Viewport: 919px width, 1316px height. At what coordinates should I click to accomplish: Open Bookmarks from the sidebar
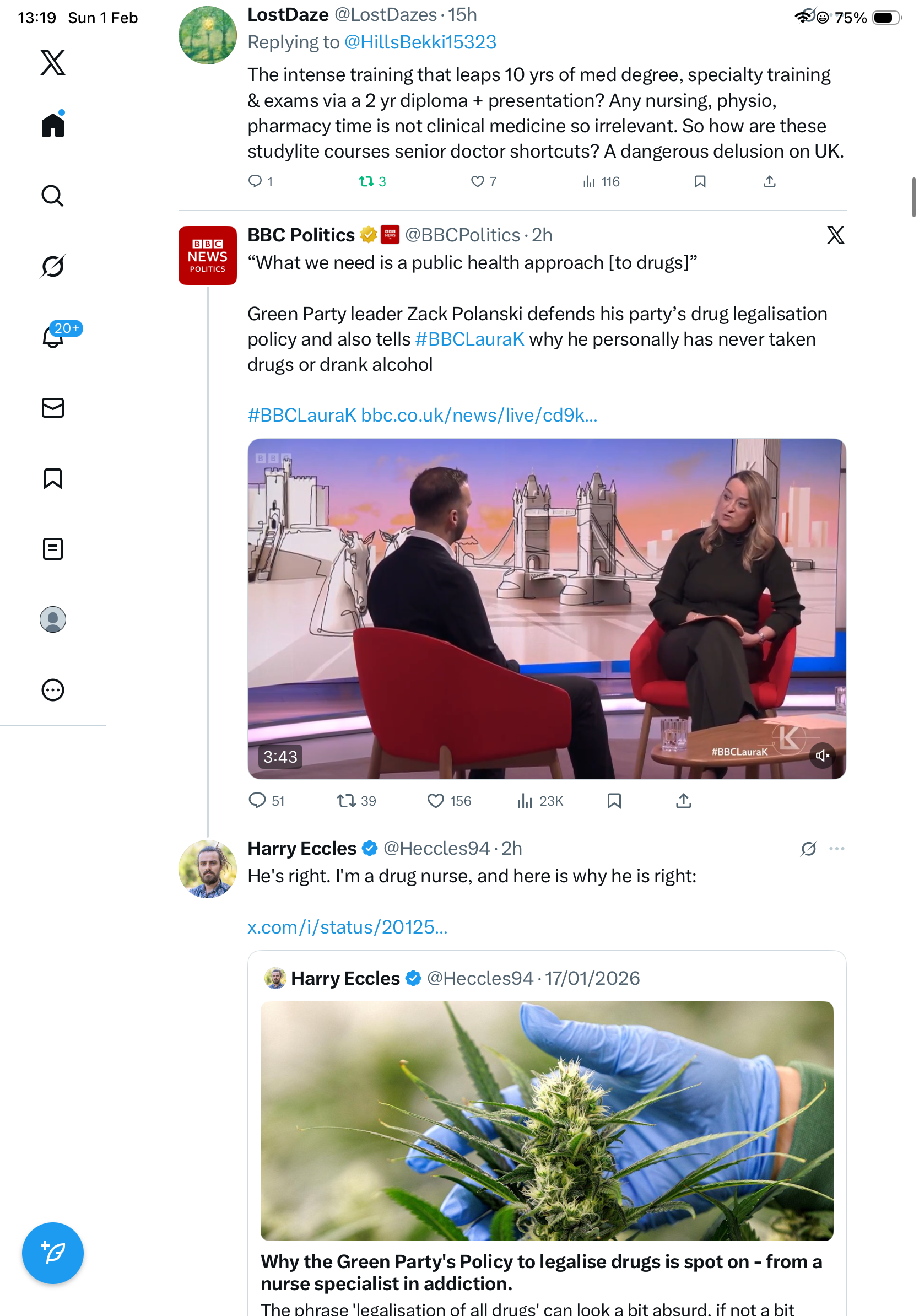point(53,478)
